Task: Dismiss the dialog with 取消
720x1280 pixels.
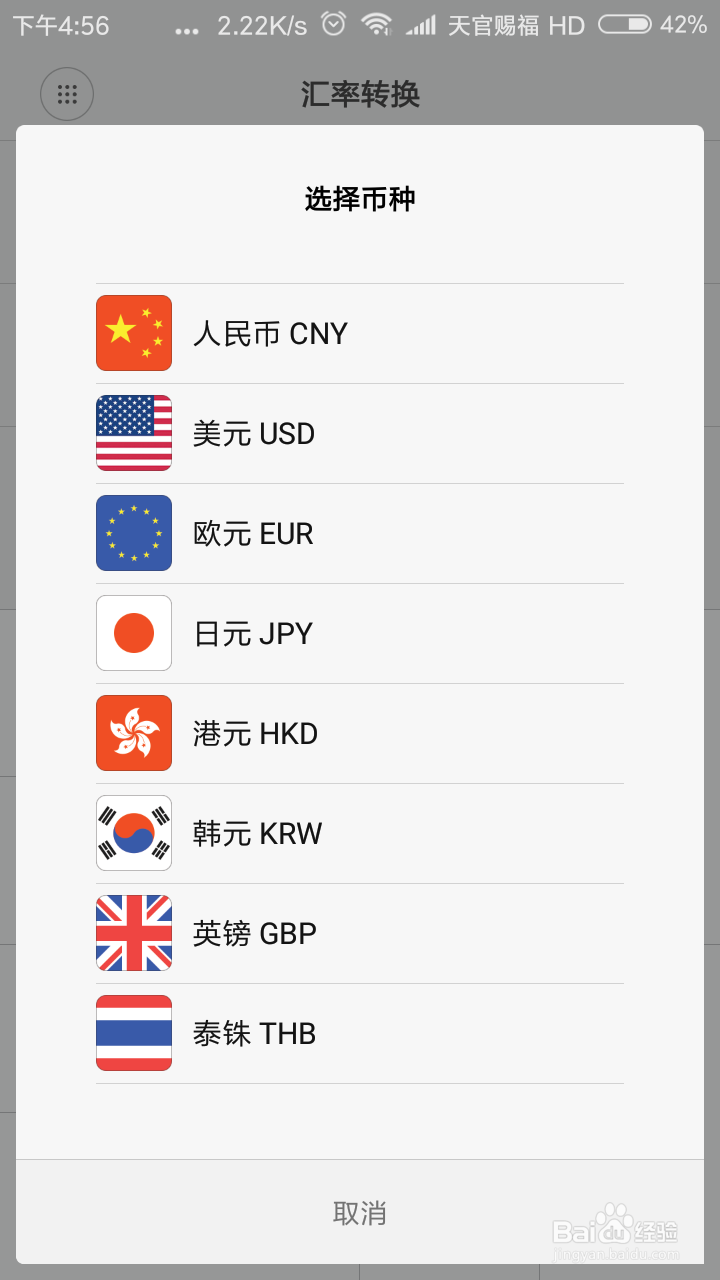Action: pyautogui.click(x=359, y=1213)
